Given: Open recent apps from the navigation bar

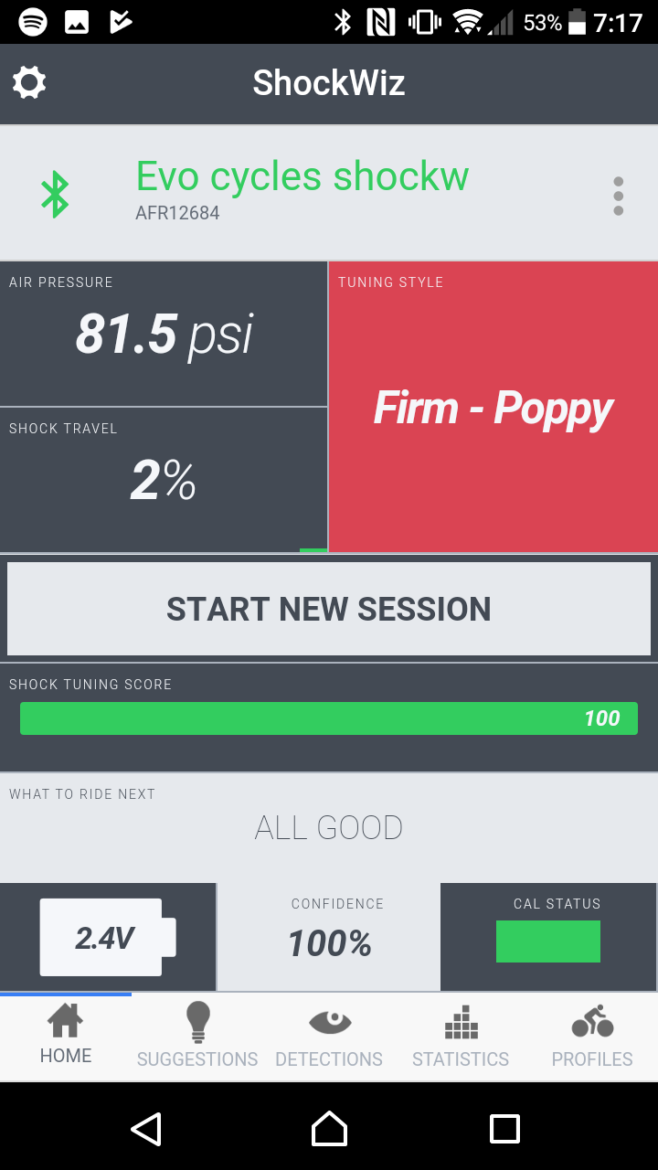Looking at the screenshot, I should click(504, 1128).
